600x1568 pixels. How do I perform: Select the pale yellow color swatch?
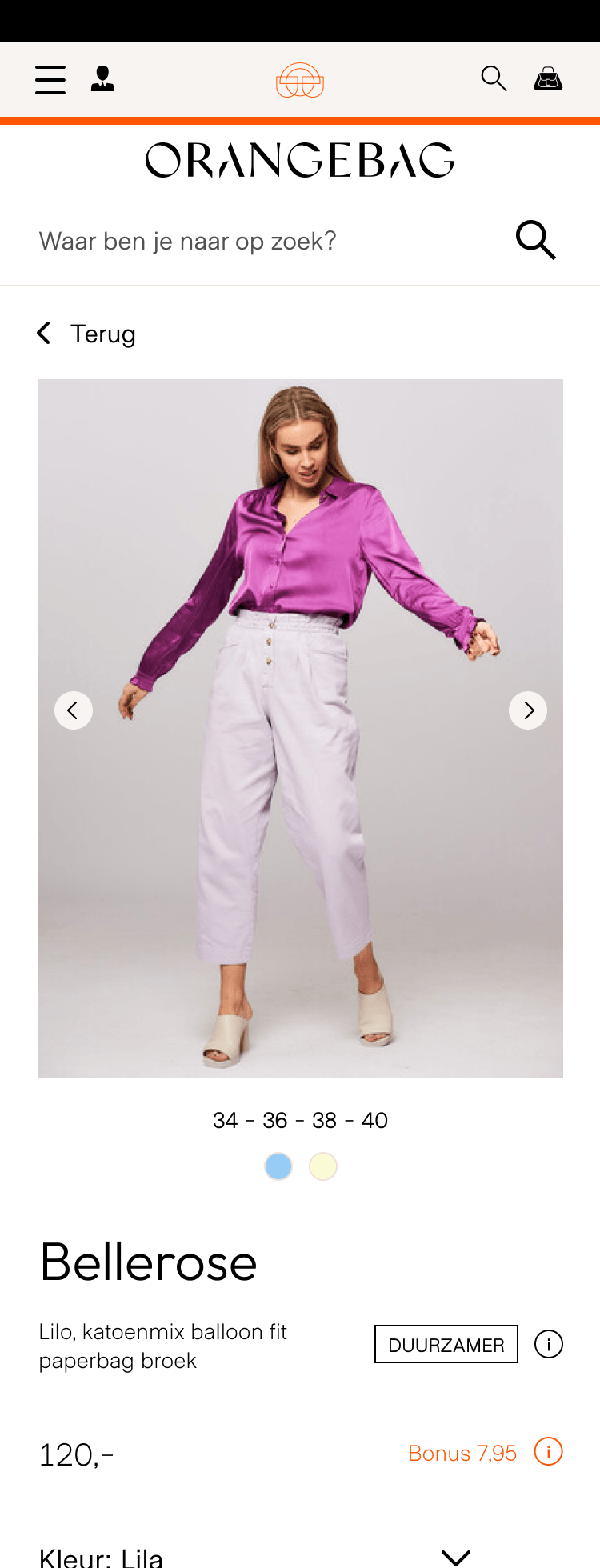coord(323,1166)
